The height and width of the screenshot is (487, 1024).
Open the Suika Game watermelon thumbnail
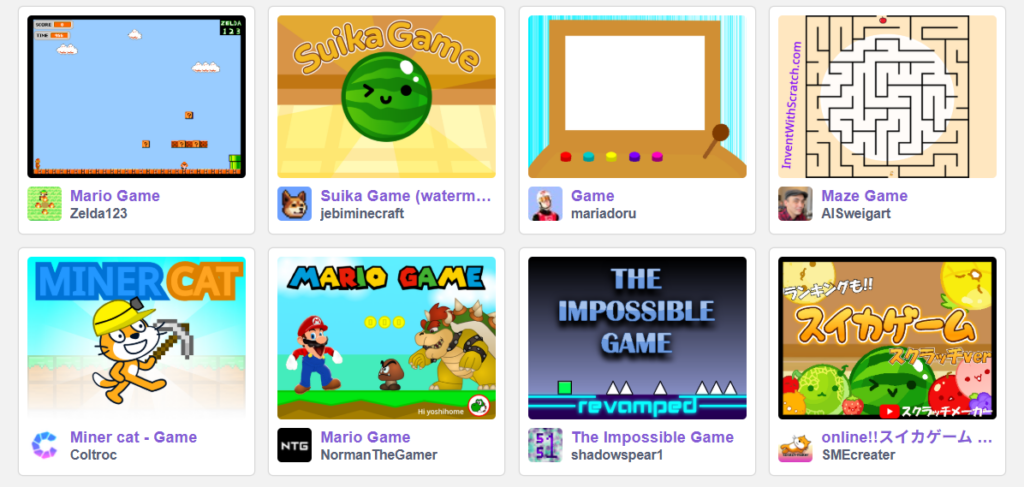click(386, 97)
